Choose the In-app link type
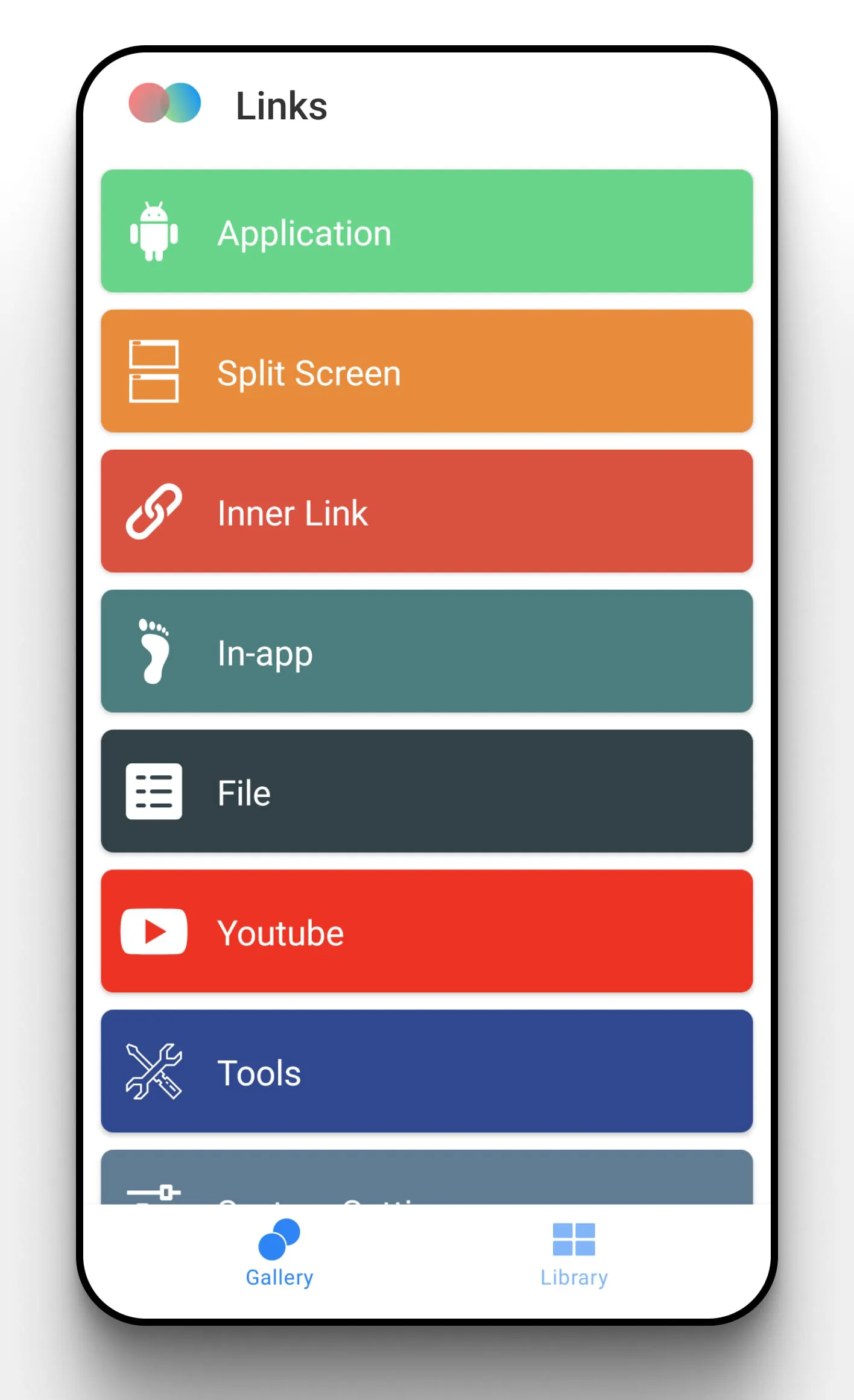Image resolution: width=854 pixels, height=1400 pixels. (x=426, y=651)
